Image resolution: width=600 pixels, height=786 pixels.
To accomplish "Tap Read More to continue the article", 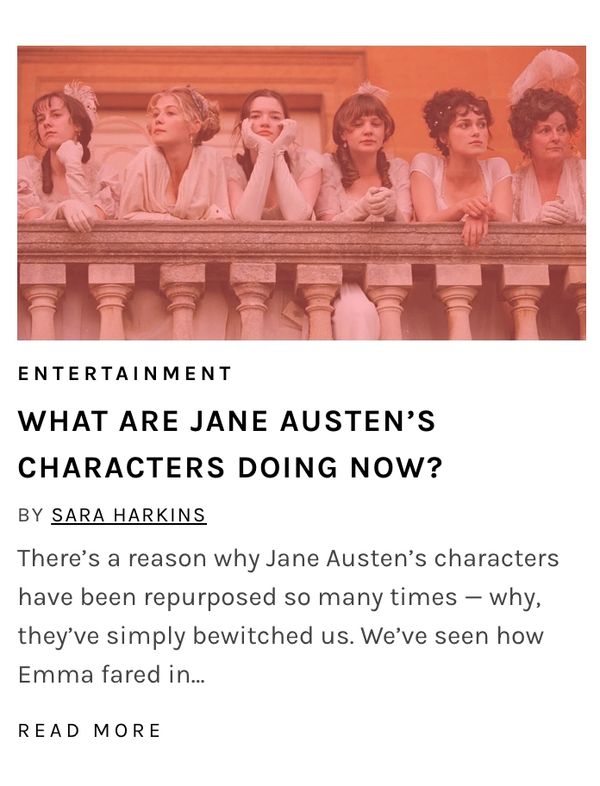I will tap(90, 731).
